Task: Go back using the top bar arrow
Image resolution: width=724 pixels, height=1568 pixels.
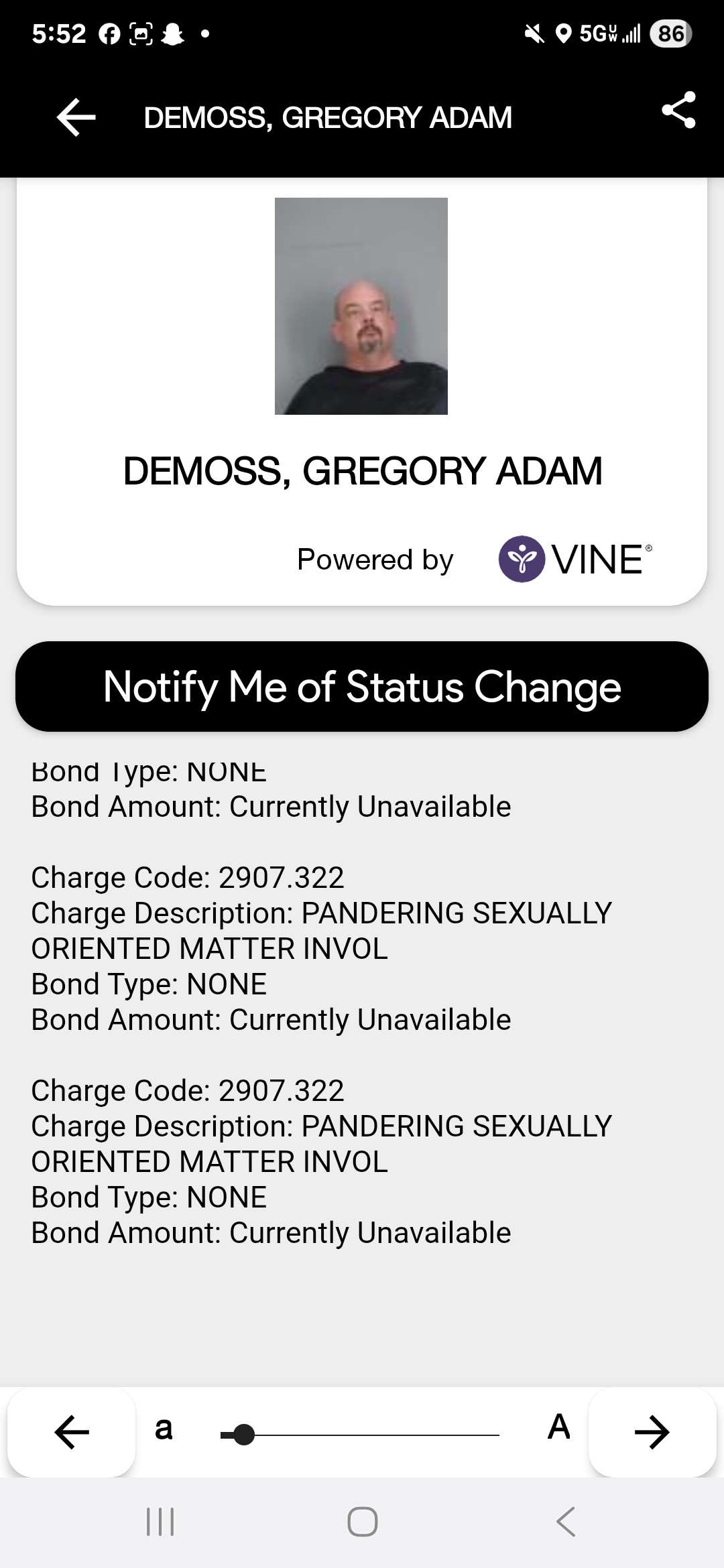Action: pyautogui.click(x=76, y=117)
